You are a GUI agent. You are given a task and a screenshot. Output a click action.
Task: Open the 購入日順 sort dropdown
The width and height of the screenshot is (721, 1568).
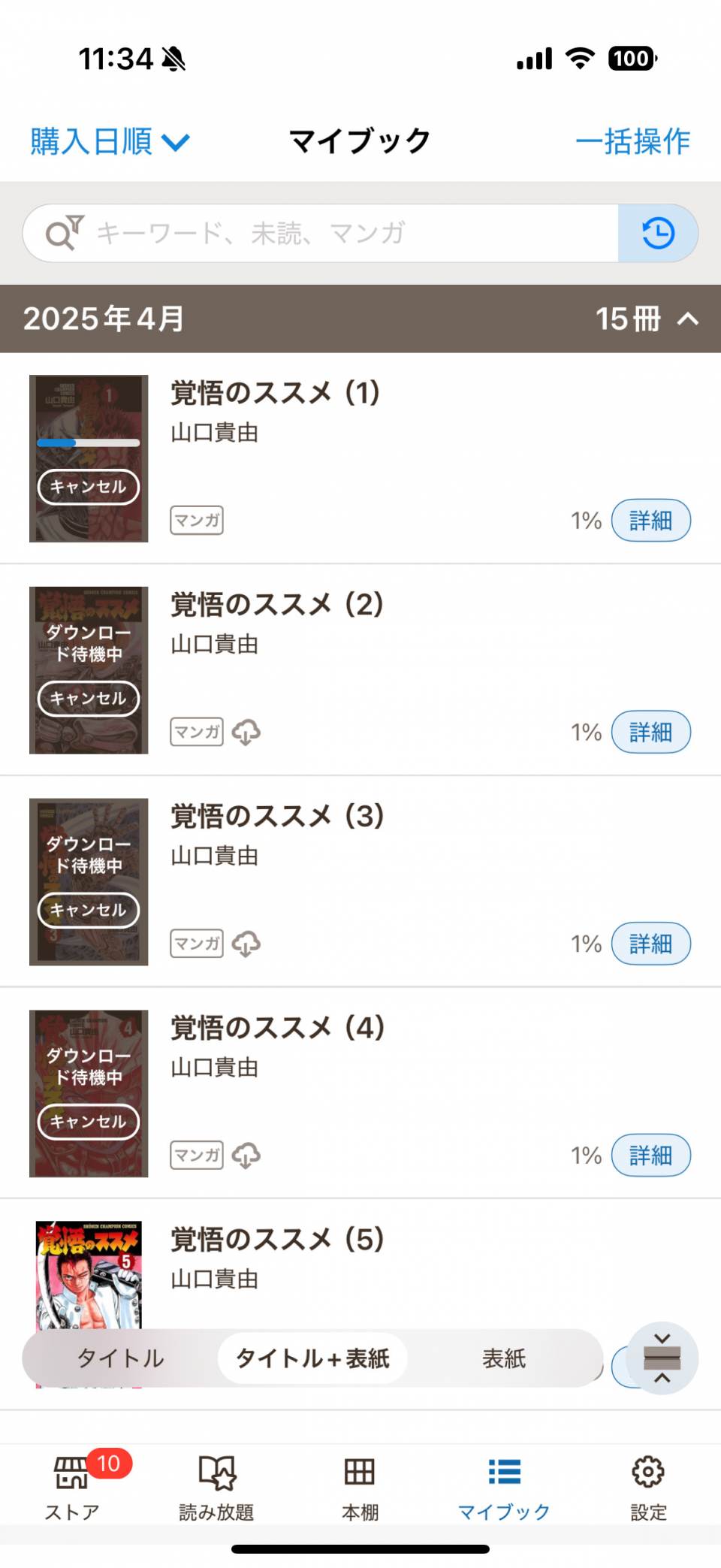point(110,141)
